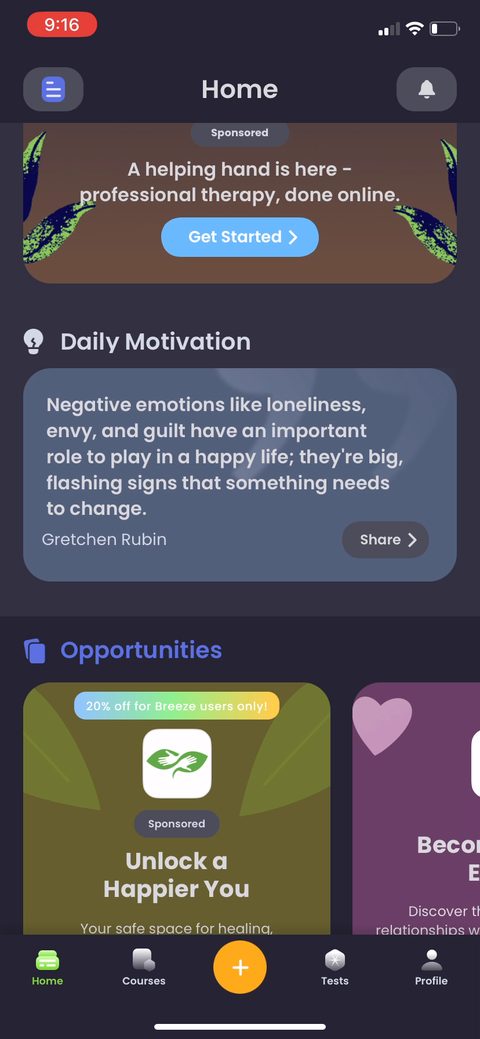Viewport: 480px width, 1039px height.
Task: Open the purple heart opportunity card
Action: 416,808
